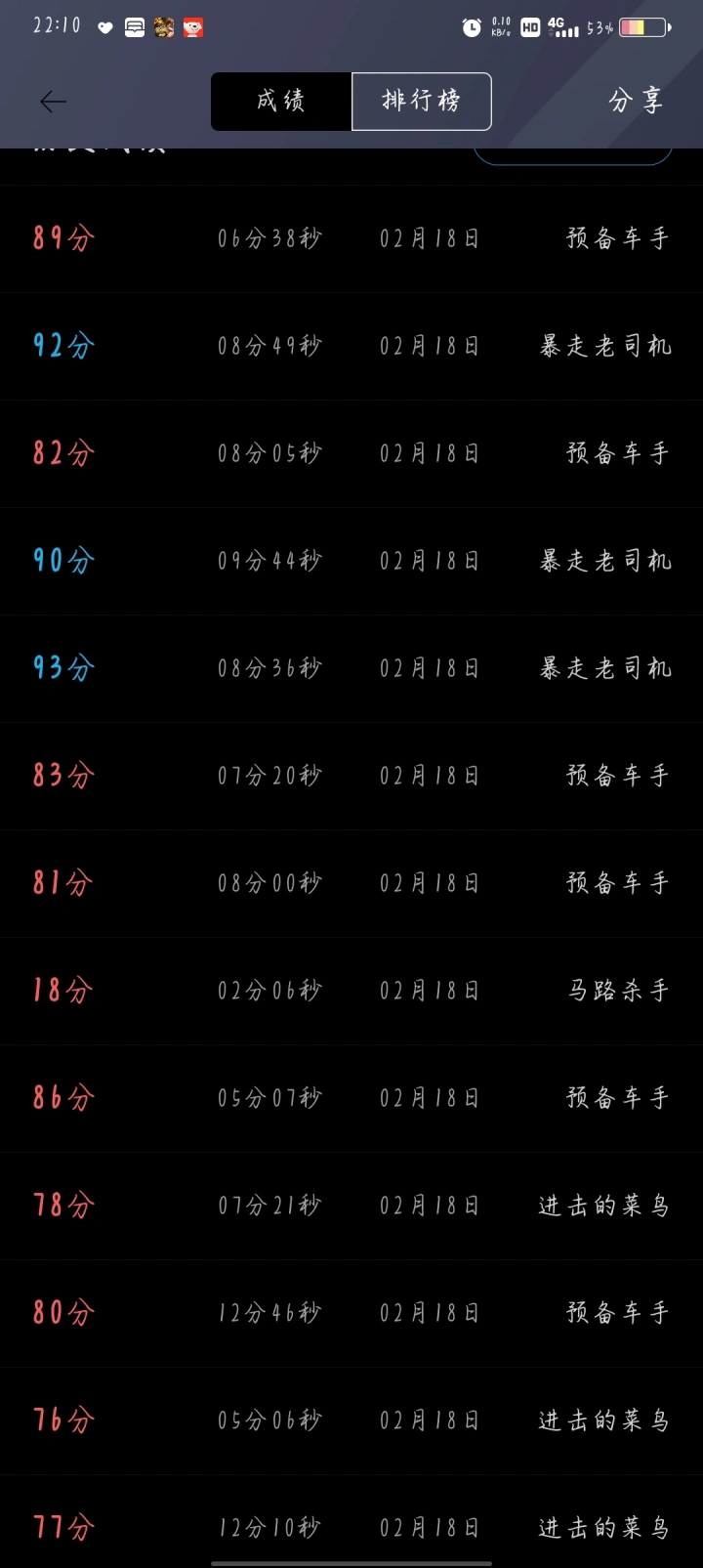The width and height of the screenshot is (703, 1568).
Task: Open the 89分 06分38秒 record
Action: 351,238
